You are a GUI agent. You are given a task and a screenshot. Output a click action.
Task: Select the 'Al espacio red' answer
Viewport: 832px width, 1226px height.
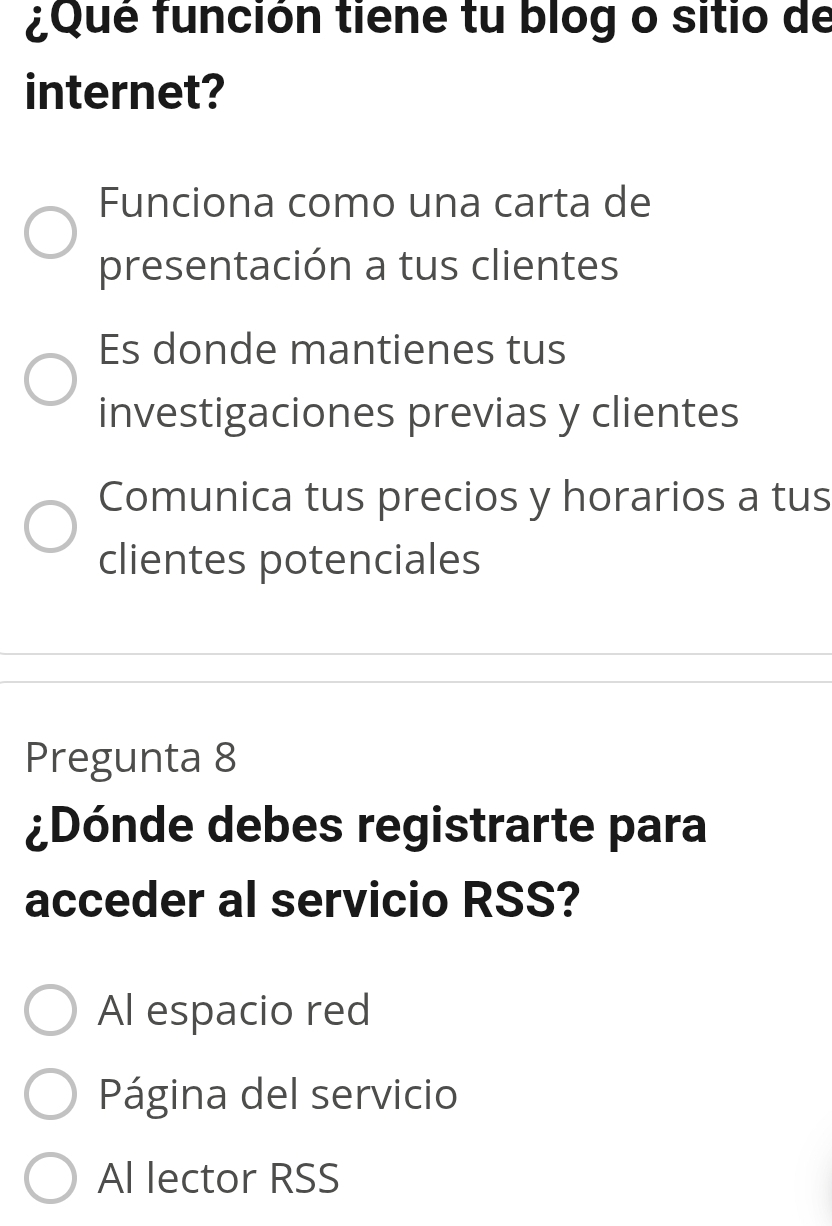click(x=50, y=1010)
